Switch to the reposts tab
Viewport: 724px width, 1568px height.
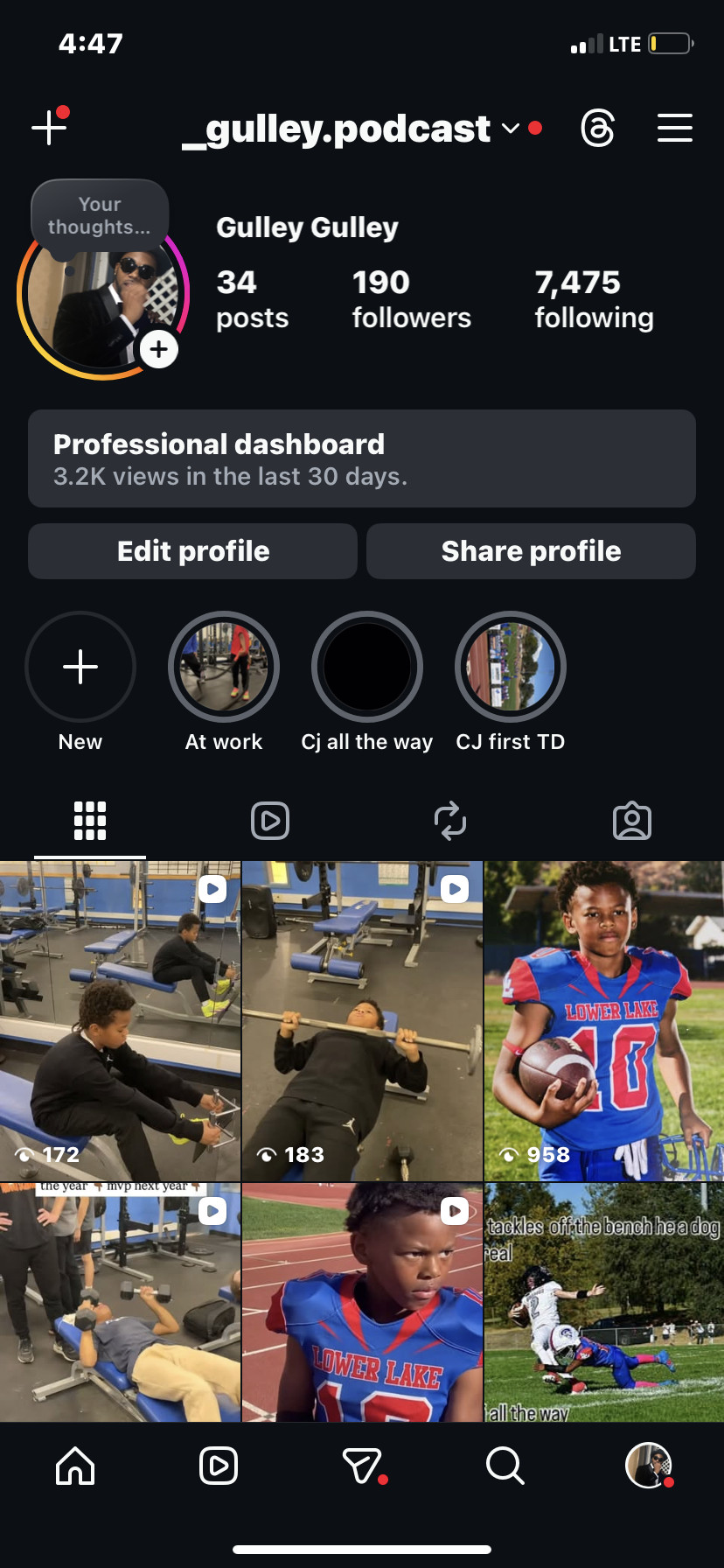(x=450, y=821)
